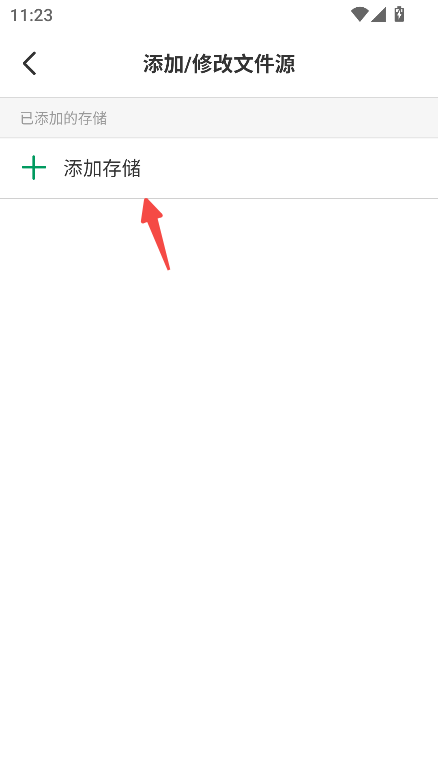The image size is (438, 779).
Task: Open the 添加存储 row
Action: point(219,168)
